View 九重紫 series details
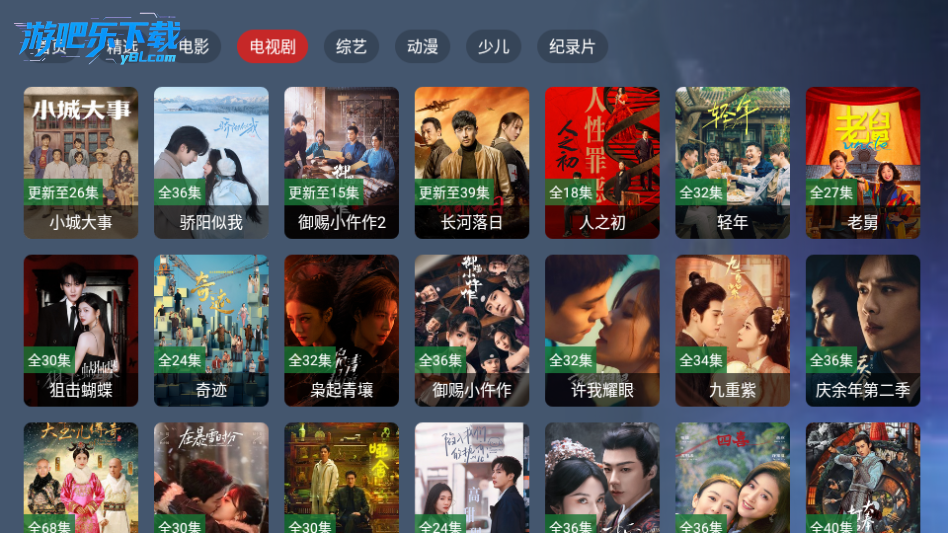This screenshot has height=533, width=948. 732,330
